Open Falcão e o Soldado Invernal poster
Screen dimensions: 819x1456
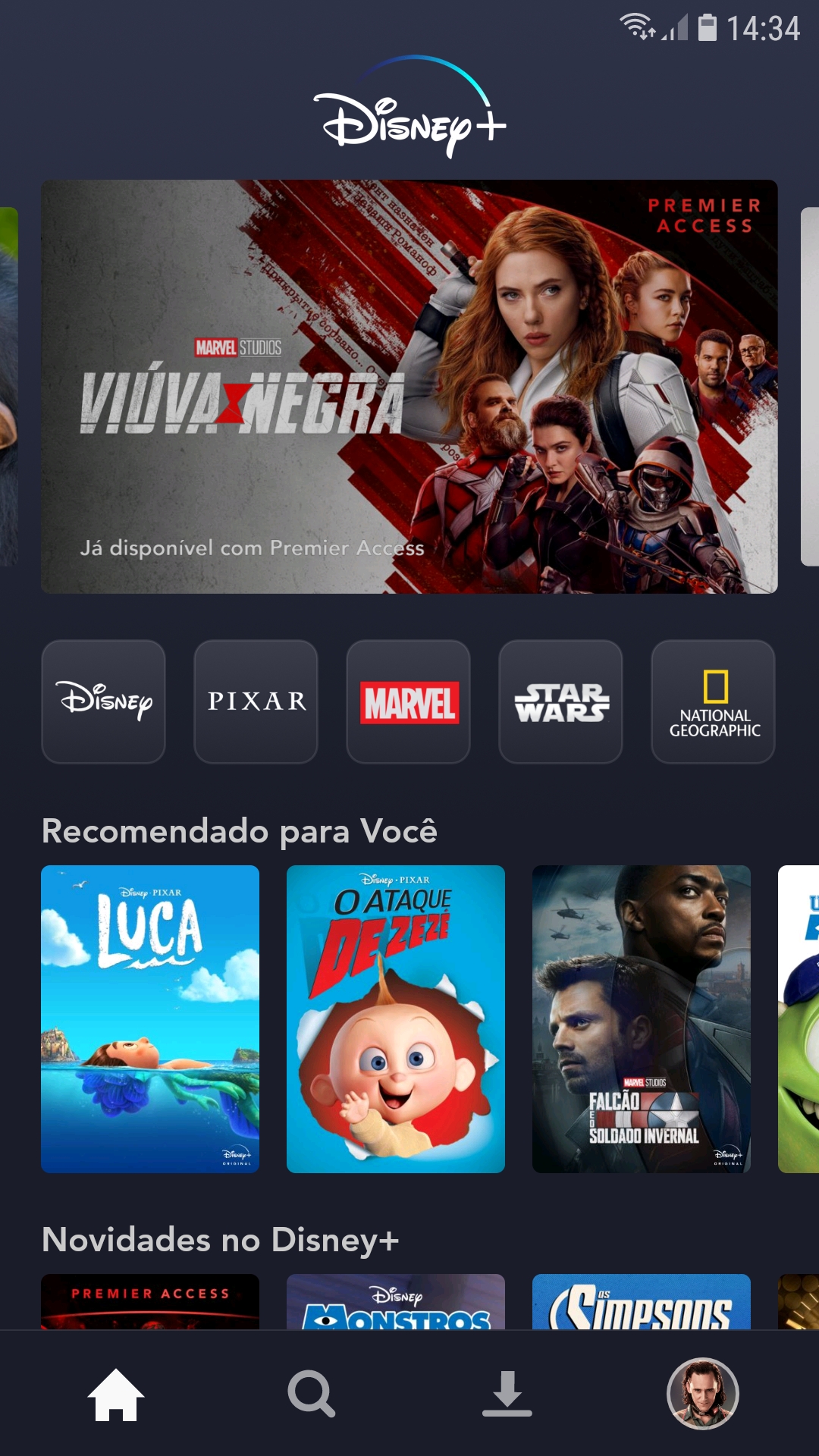click(639, 1016)
